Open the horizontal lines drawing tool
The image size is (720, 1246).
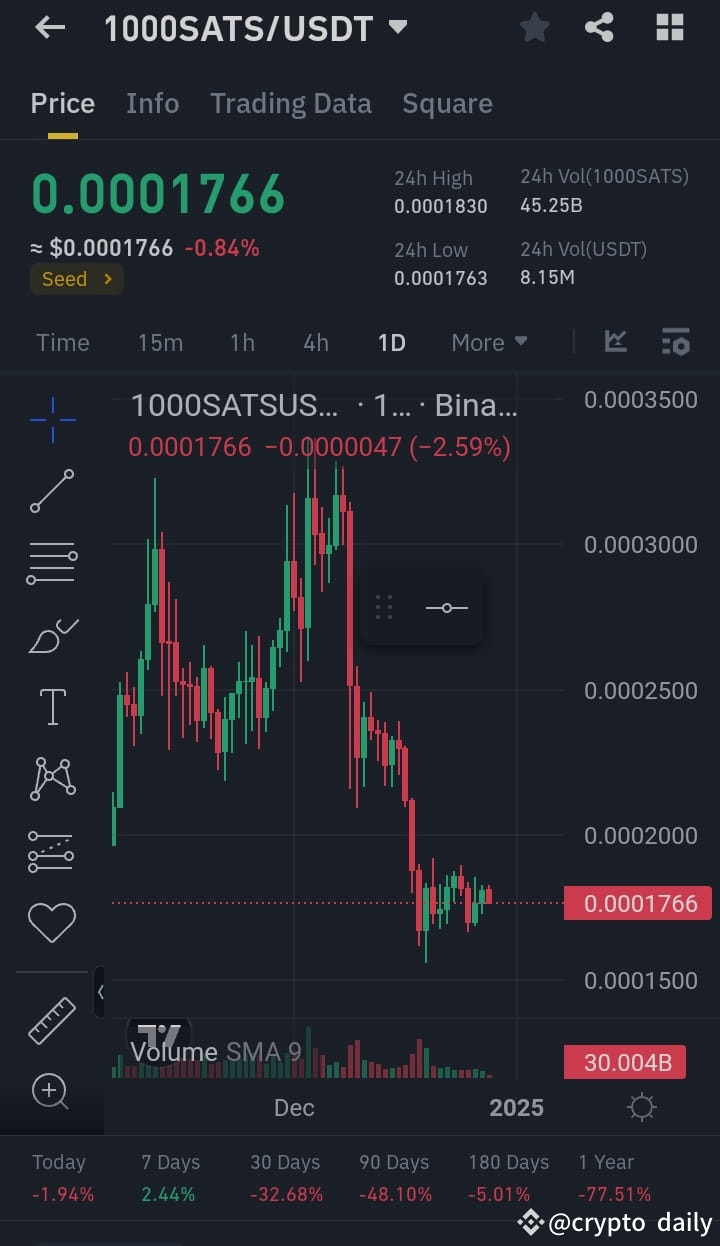(x=50, y=562)
